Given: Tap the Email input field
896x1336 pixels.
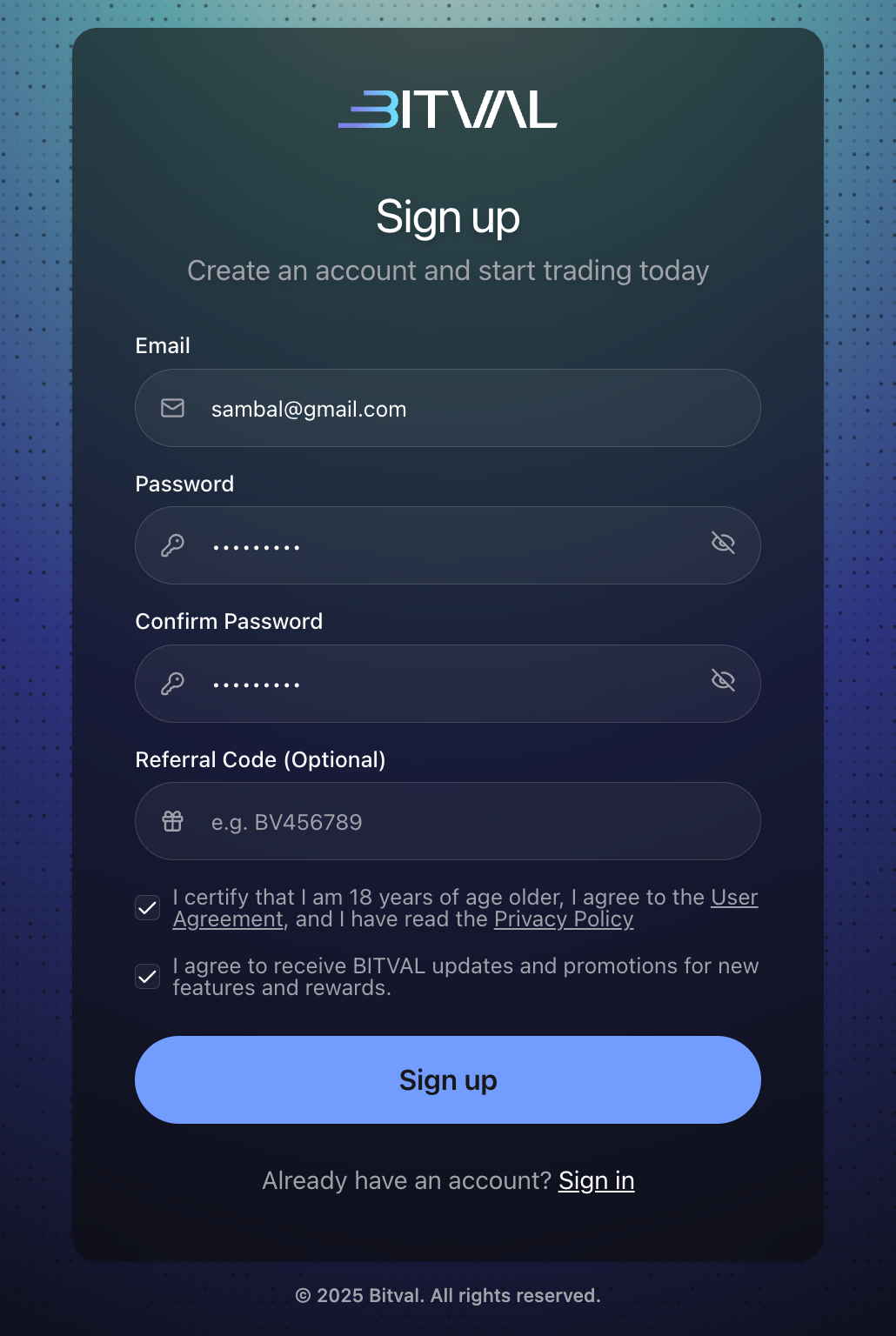Looking at the screenshot, I should click(x=470, y=409).
